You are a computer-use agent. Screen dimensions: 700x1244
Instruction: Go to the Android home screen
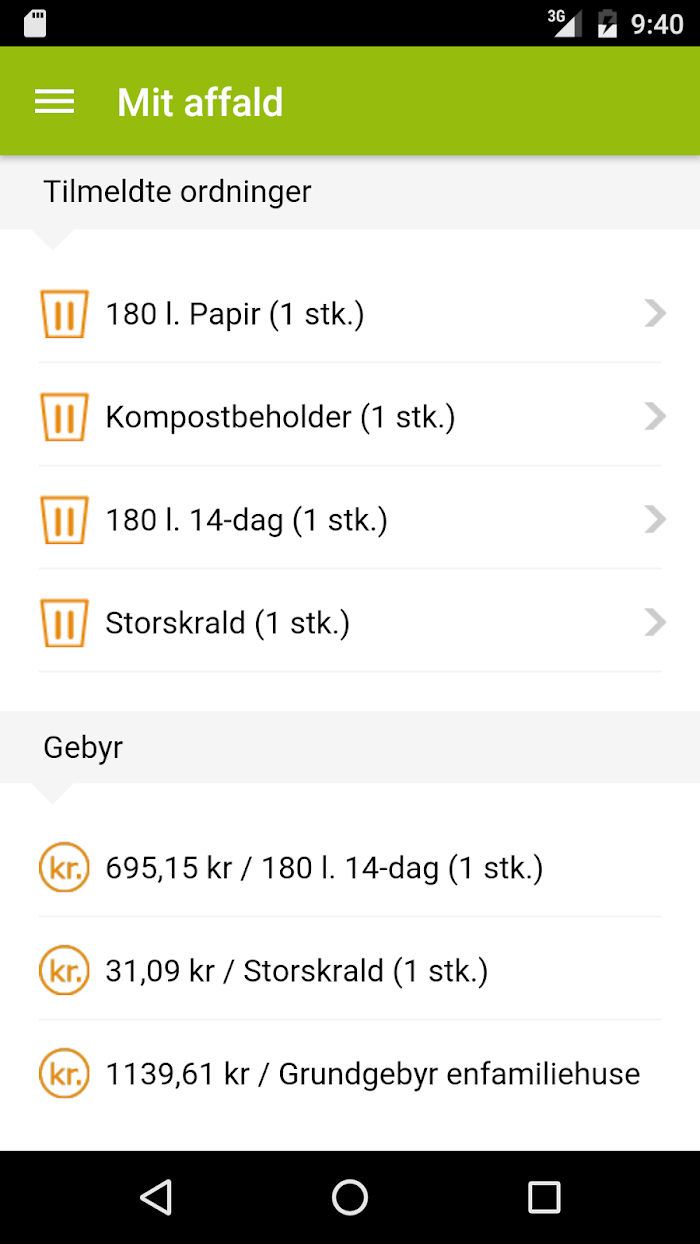pos(350,1197)
